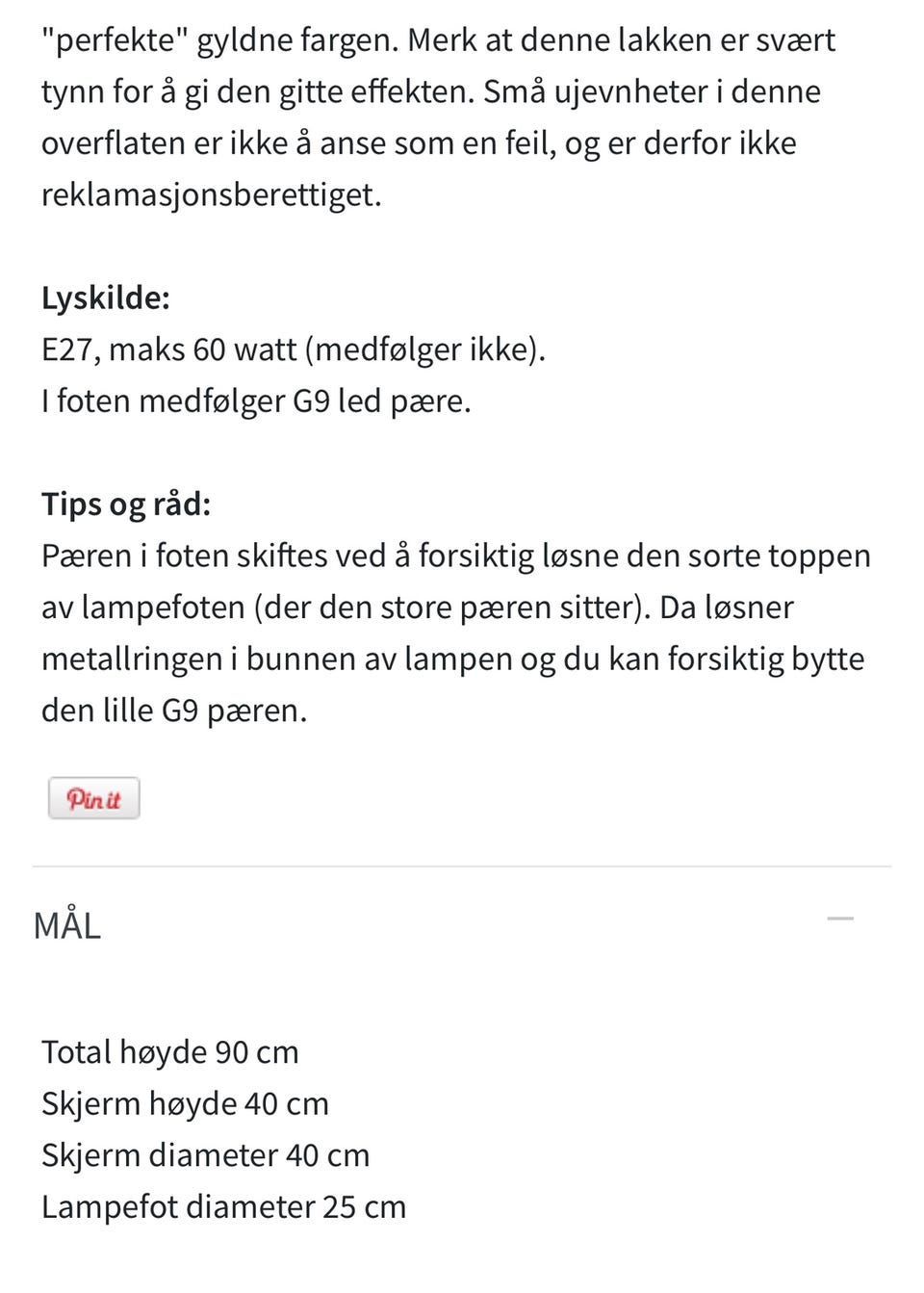Select the line Skjerm høyde 40 cm

click(185, 1103)
